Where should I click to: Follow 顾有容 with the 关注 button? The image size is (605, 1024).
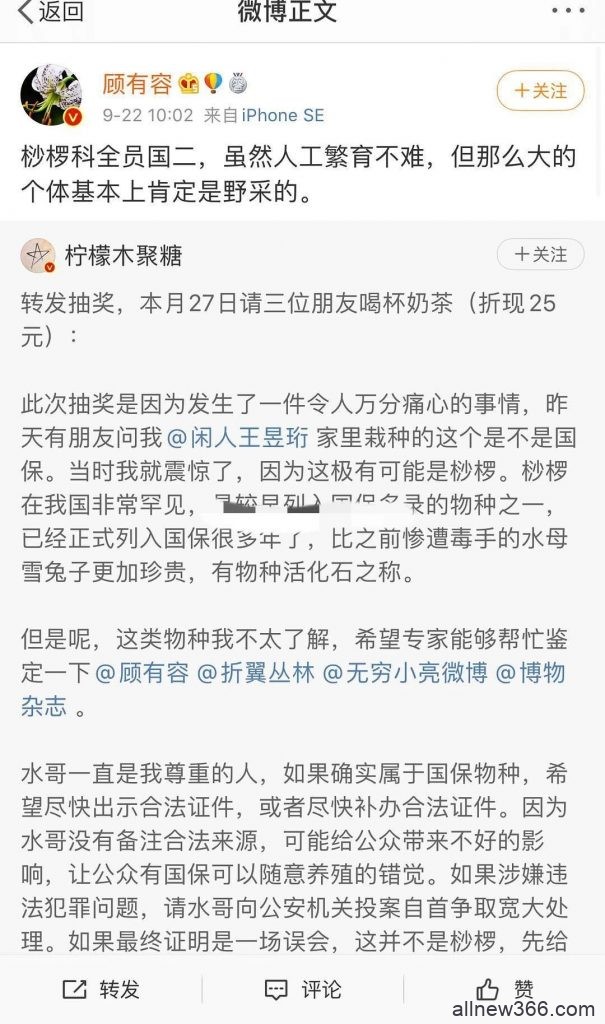coord(540,91)
